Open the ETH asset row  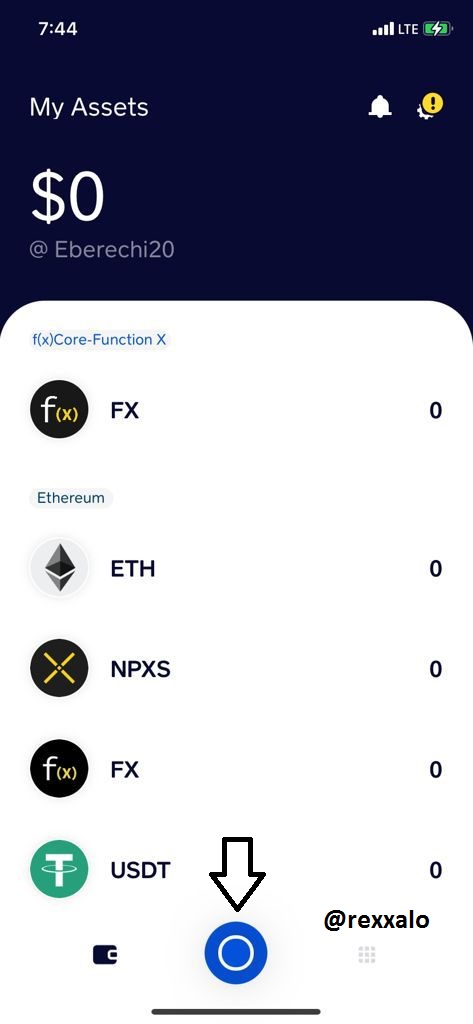click(236, 568)
